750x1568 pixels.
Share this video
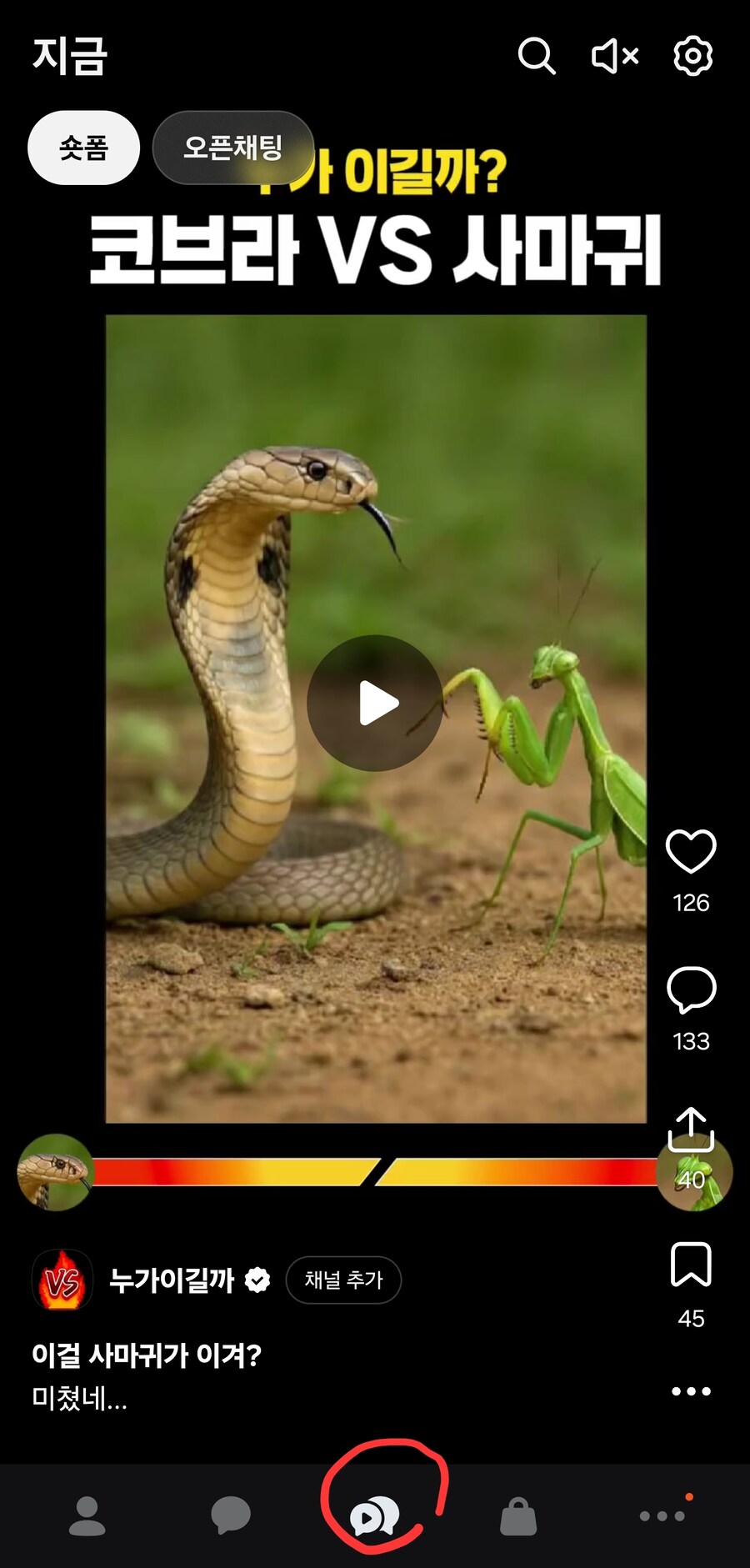click(x=691, y=1130)
